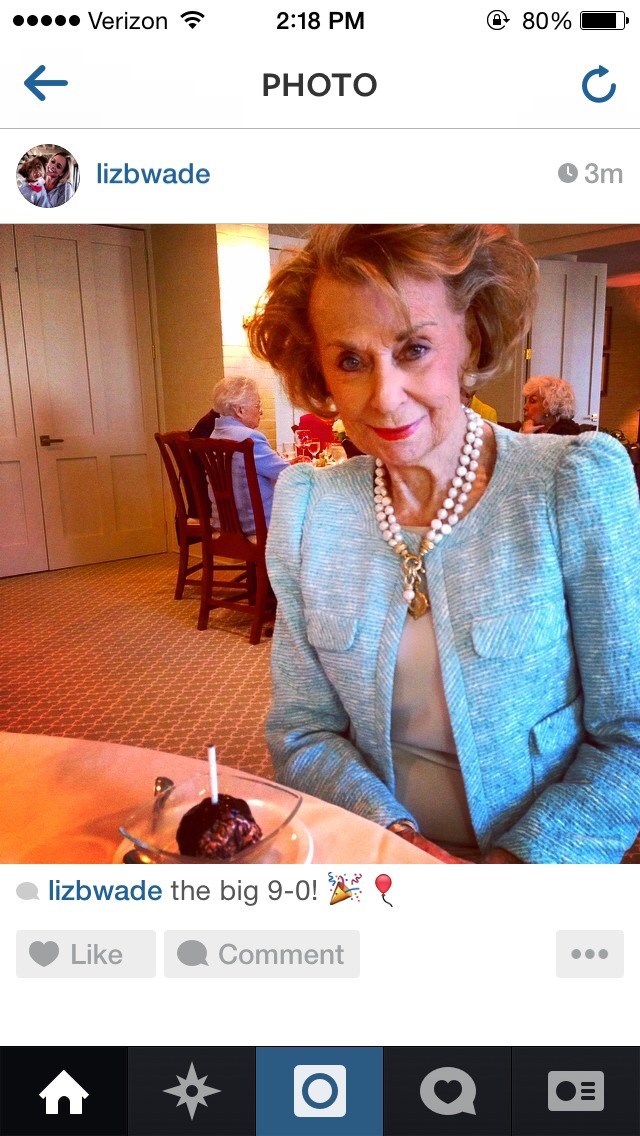Switch to the activity news tab
Viewport: 640px width, 1136px height.
(x=447, y=1091)
